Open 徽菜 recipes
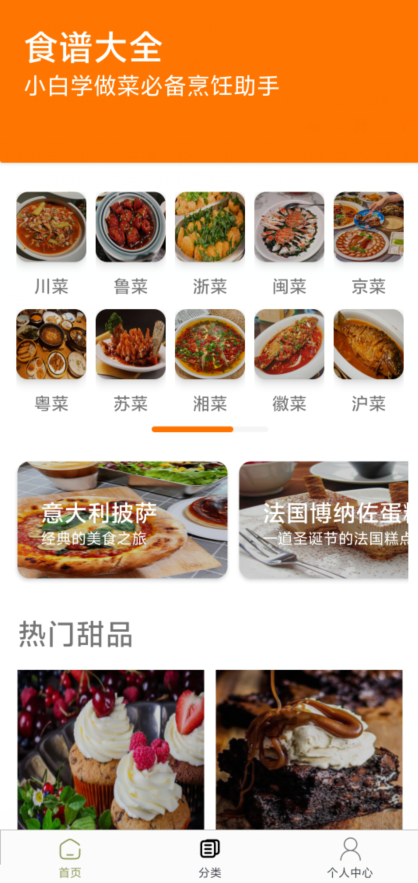 [x=290, y=362]
